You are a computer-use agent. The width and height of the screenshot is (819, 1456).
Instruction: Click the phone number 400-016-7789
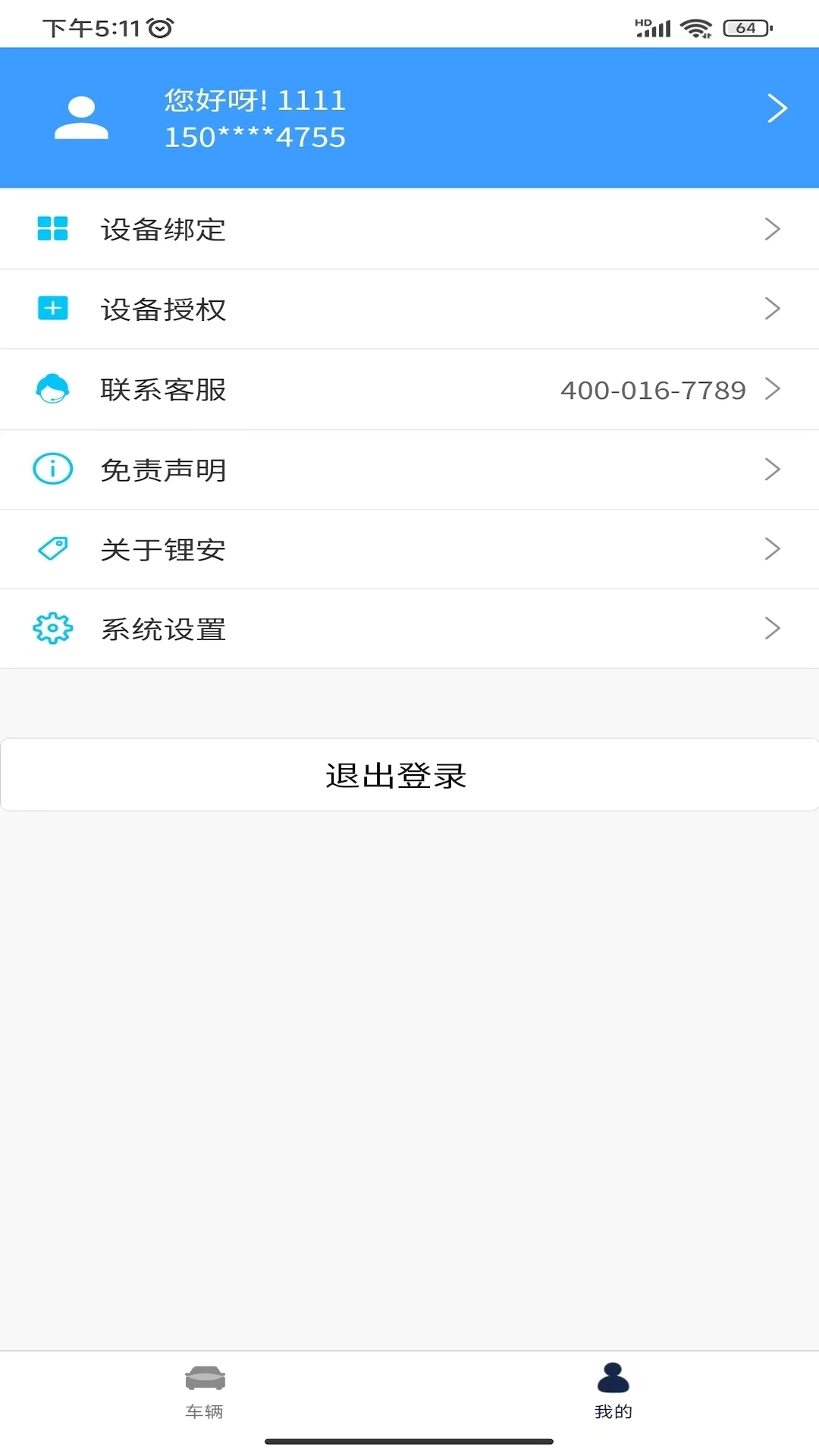[654, 390]
